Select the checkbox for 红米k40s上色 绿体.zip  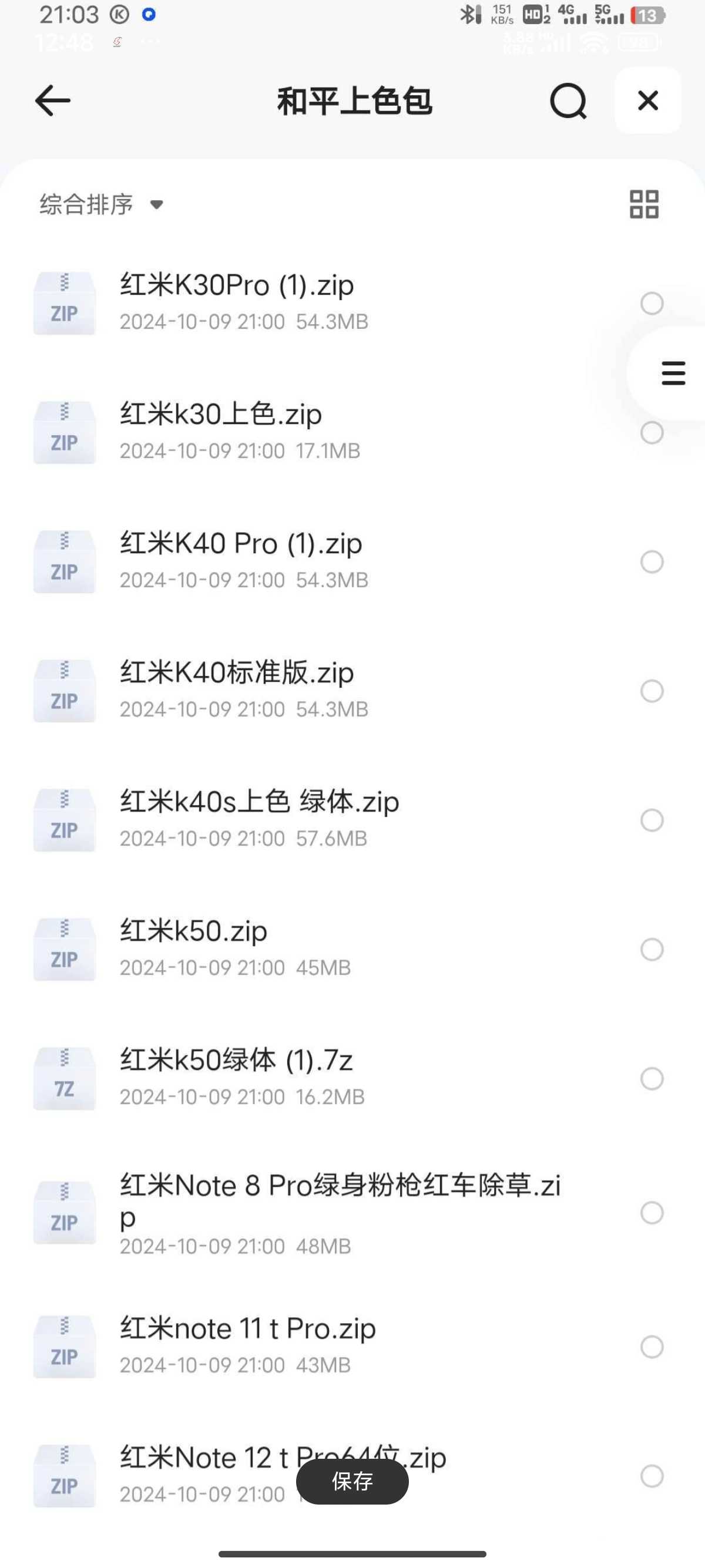[x=652, y=820]
